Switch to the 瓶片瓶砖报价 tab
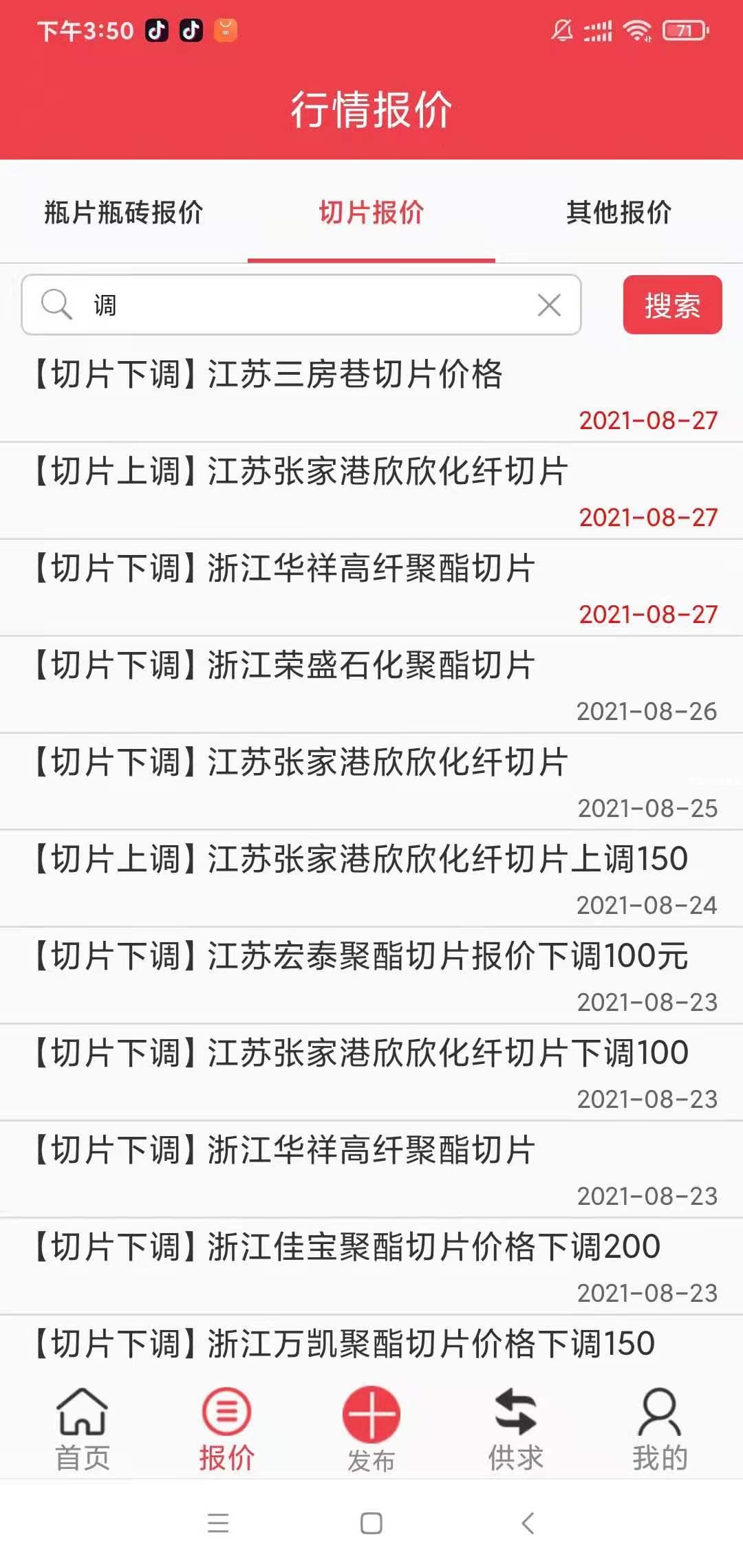743x1568 pixels. click(124, 212)
